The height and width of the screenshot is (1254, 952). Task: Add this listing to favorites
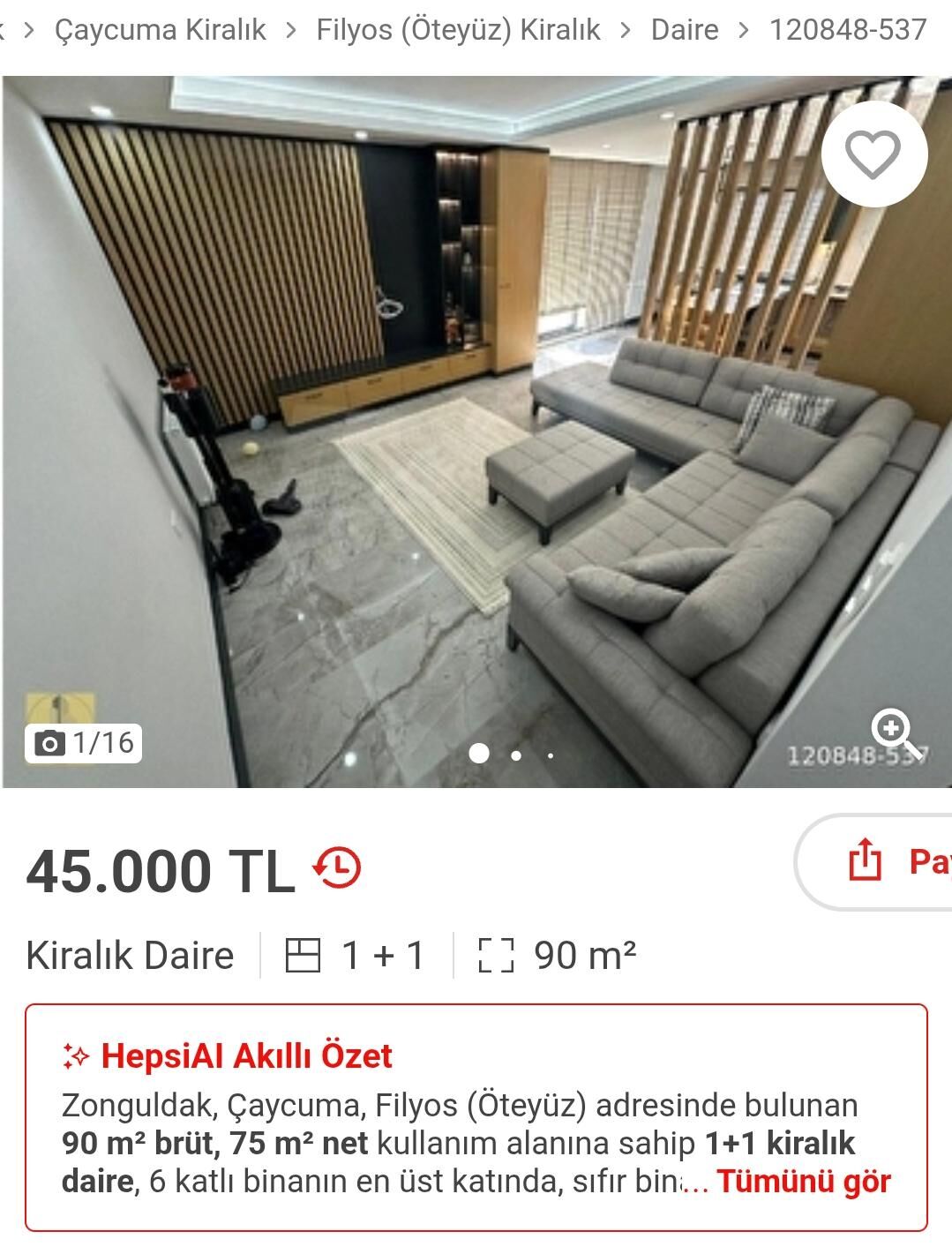[x=873, y=154]
